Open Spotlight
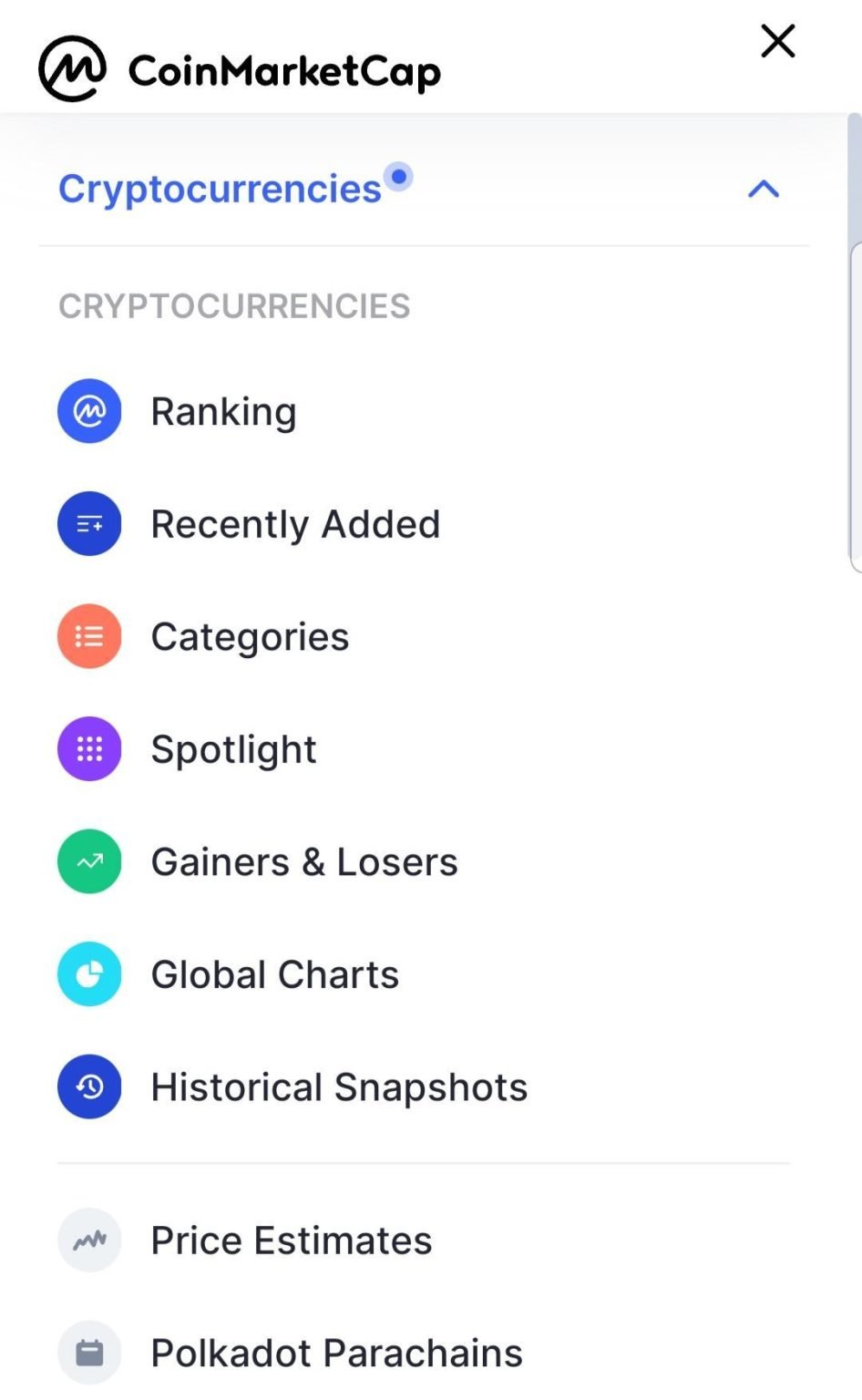Viewport: 862px width, 1400px height. point(423,749)
